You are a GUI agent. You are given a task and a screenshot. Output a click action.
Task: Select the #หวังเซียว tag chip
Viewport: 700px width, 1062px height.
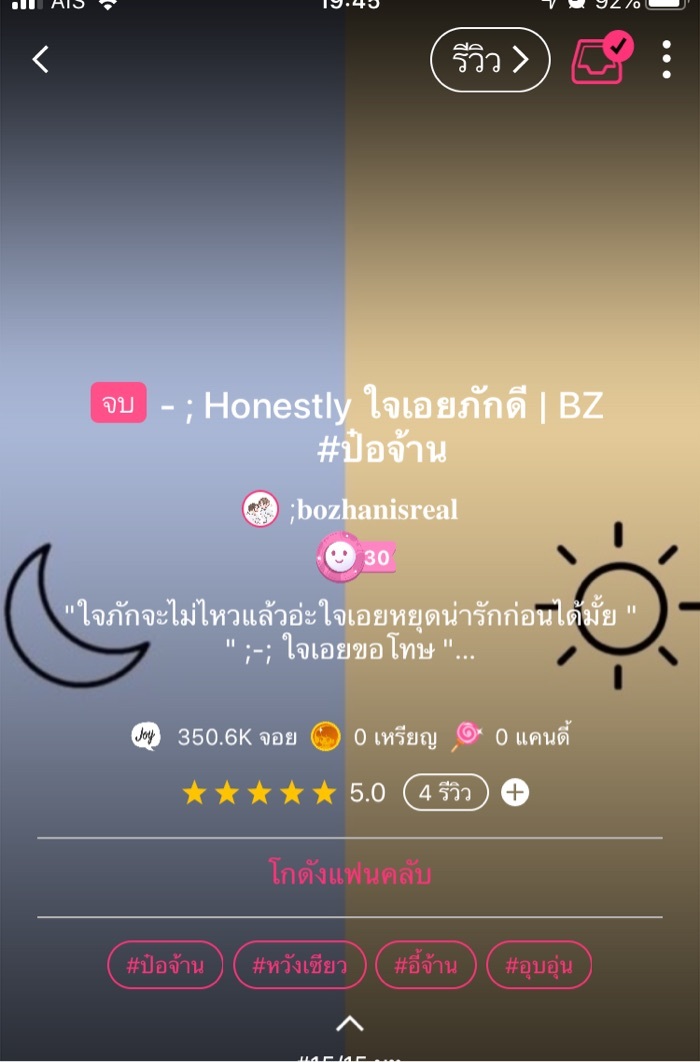coord(299,965)
